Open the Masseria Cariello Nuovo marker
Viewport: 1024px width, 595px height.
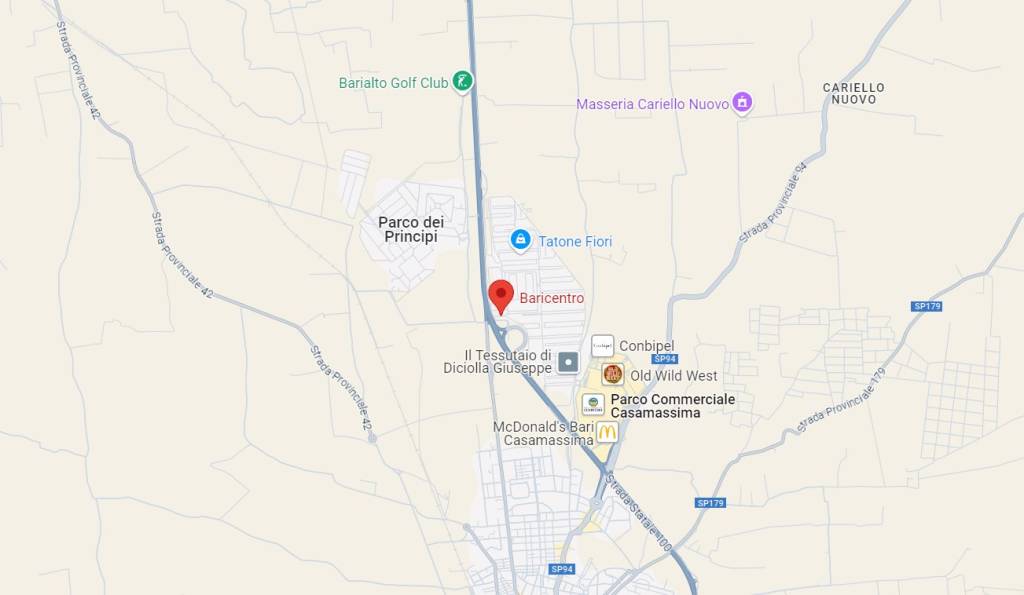pos(742,103)
